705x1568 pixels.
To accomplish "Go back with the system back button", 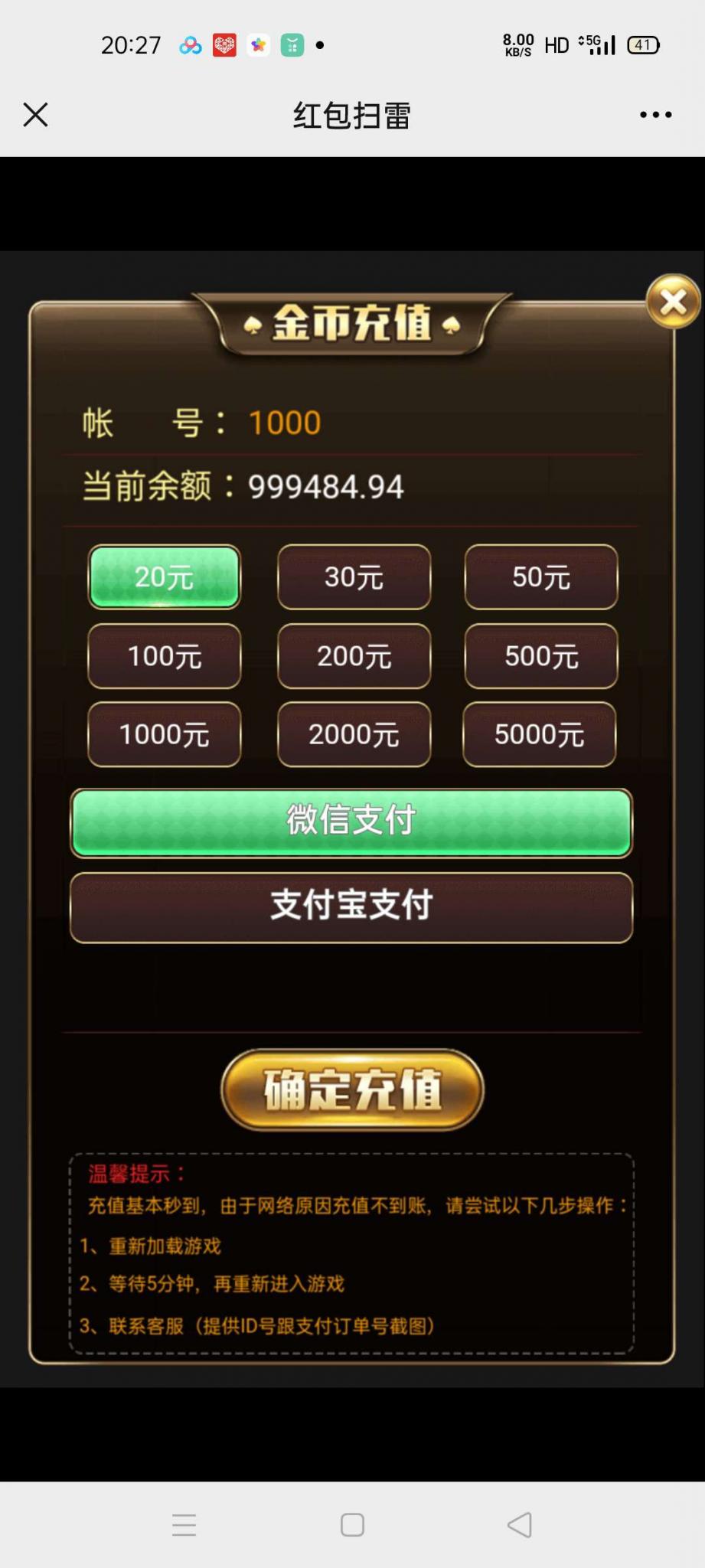I will pos(520,1525).
